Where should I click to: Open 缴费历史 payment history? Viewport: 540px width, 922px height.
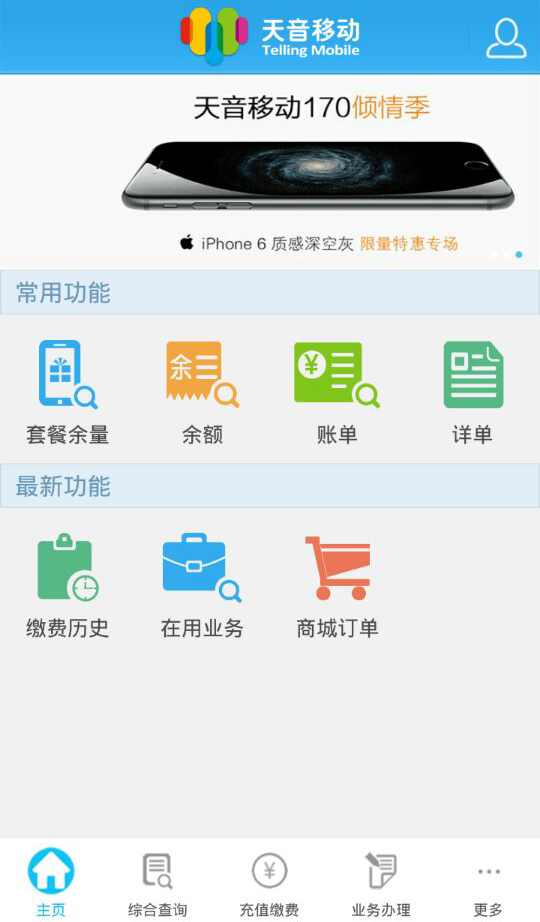click(x=68, y=586)
